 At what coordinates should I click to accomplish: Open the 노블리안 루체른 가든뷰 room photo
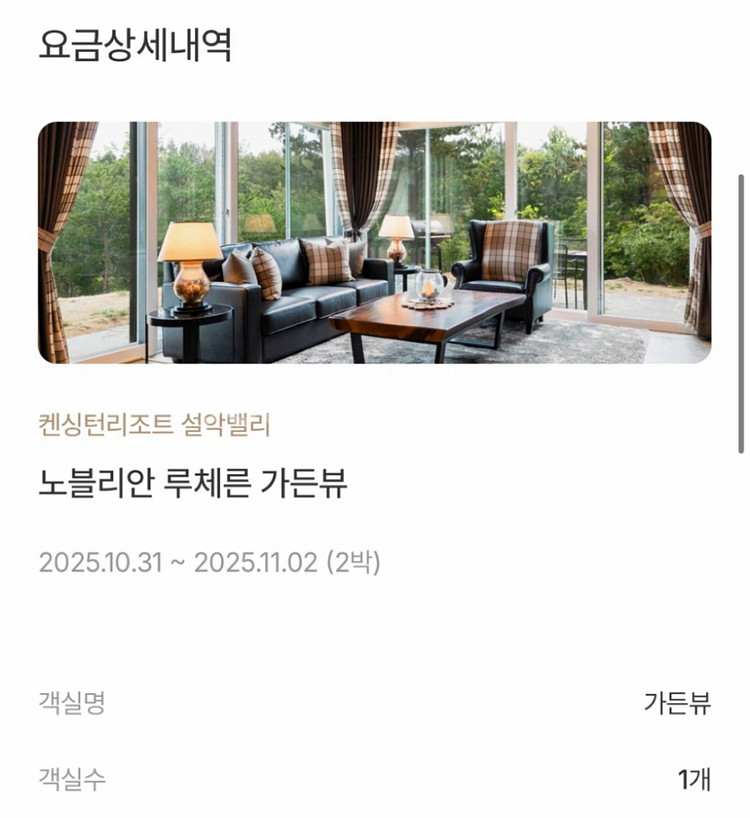(x=374, y=242)
